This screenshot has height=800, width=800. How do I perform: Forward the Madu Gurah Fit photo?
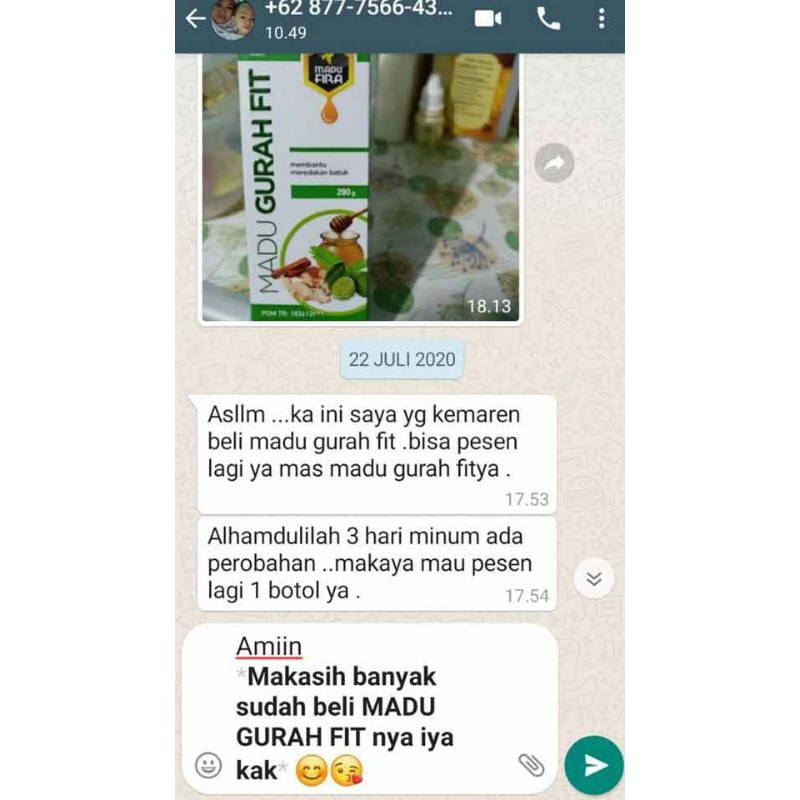(x=554, y=163)
